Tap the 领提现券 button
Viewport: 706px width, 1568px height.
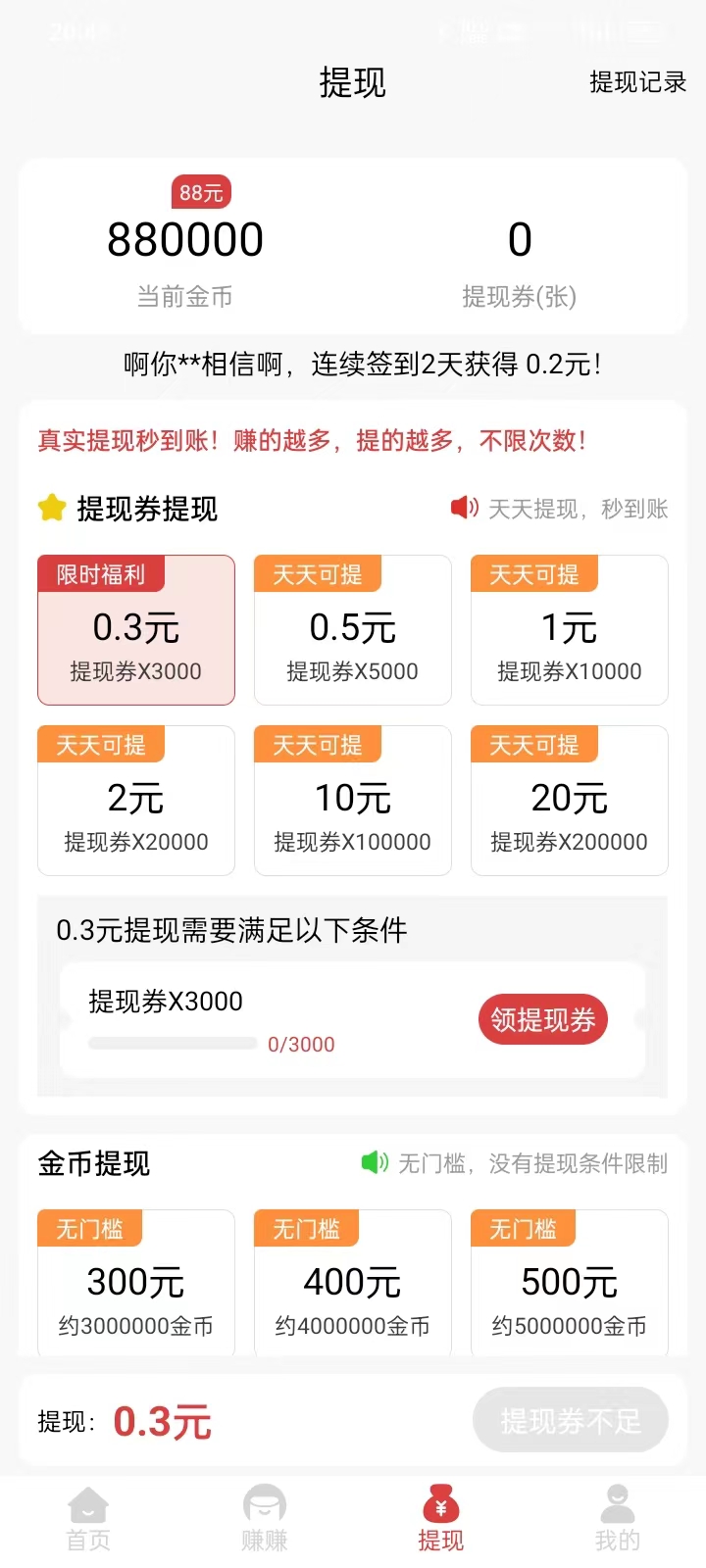tap(543, 1020)
